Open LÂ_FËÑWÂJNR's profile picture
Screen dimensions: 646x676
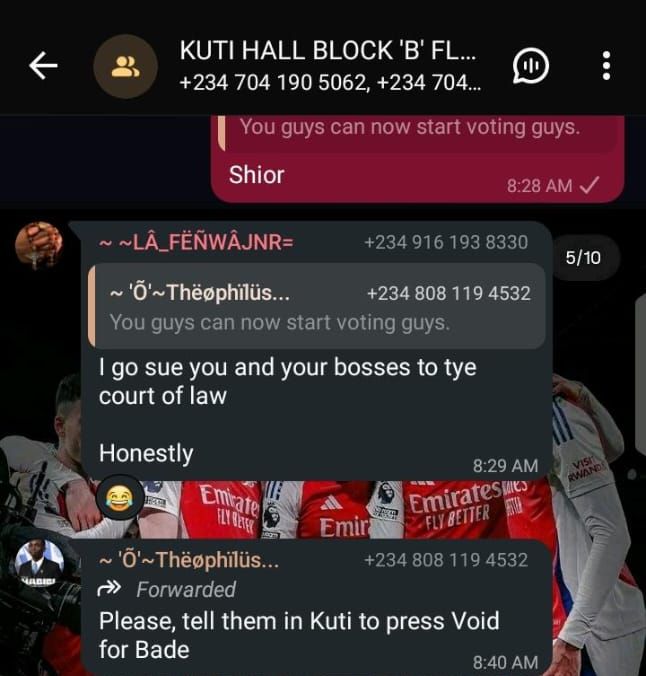click(39, 245)
